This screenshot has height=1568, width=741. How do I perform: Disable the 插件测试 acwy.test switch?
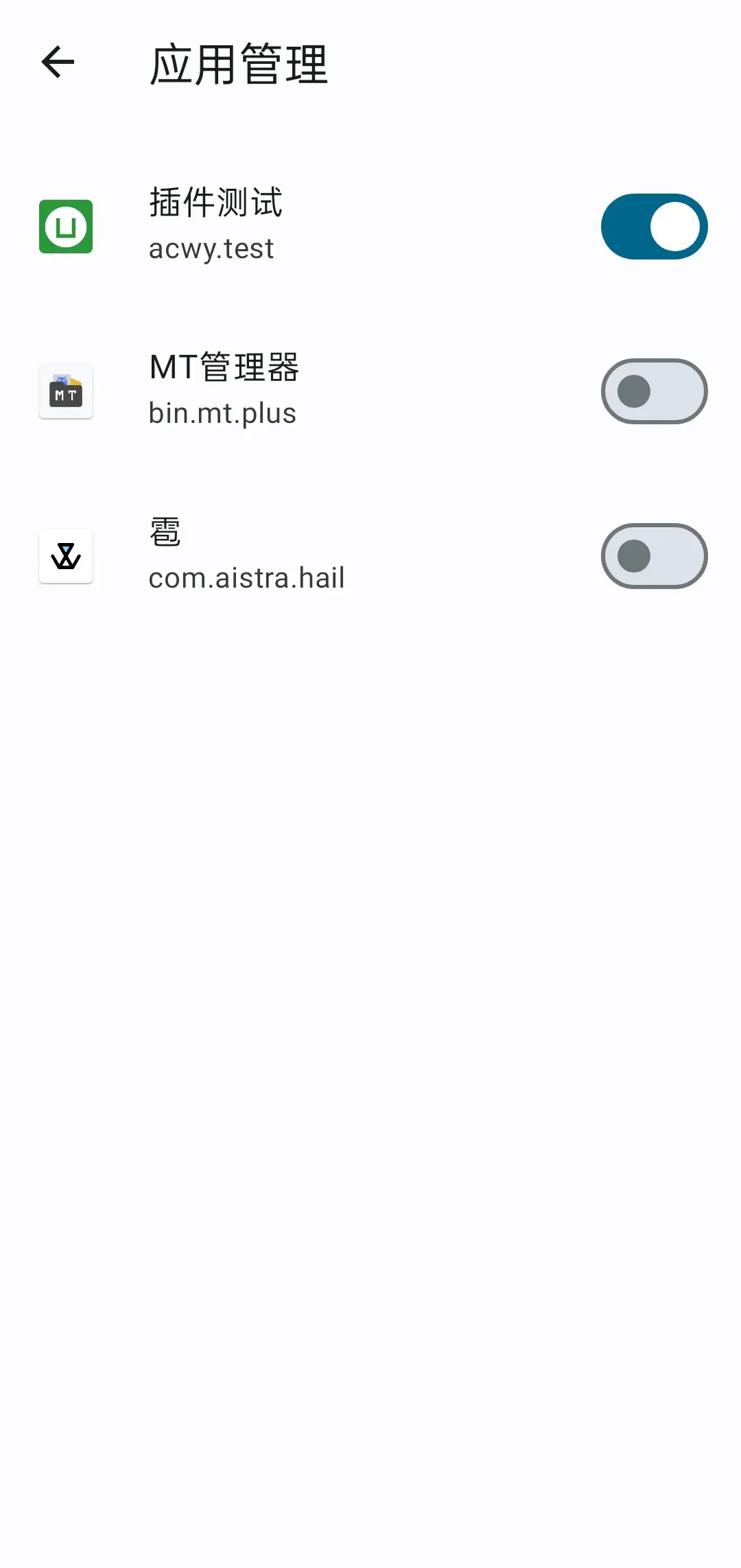654,227
